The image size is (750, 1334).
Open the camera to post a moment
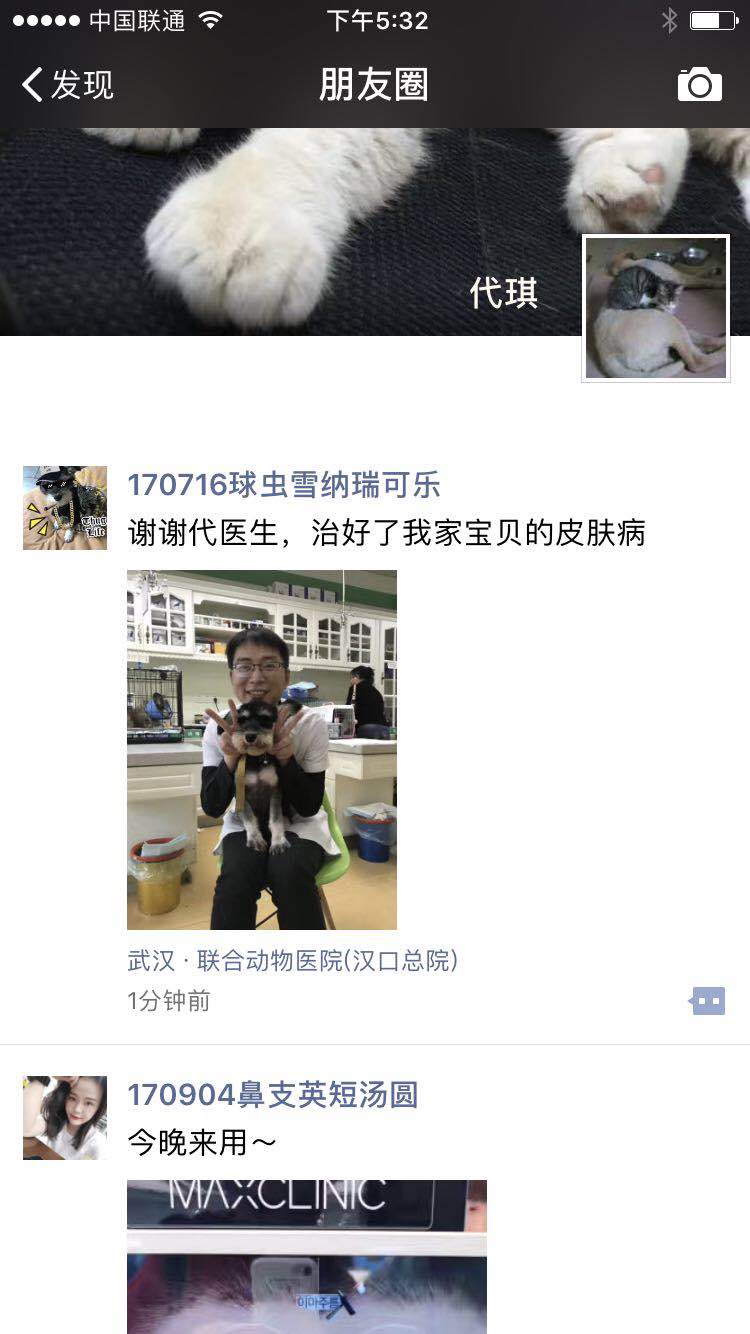[699, 85]
